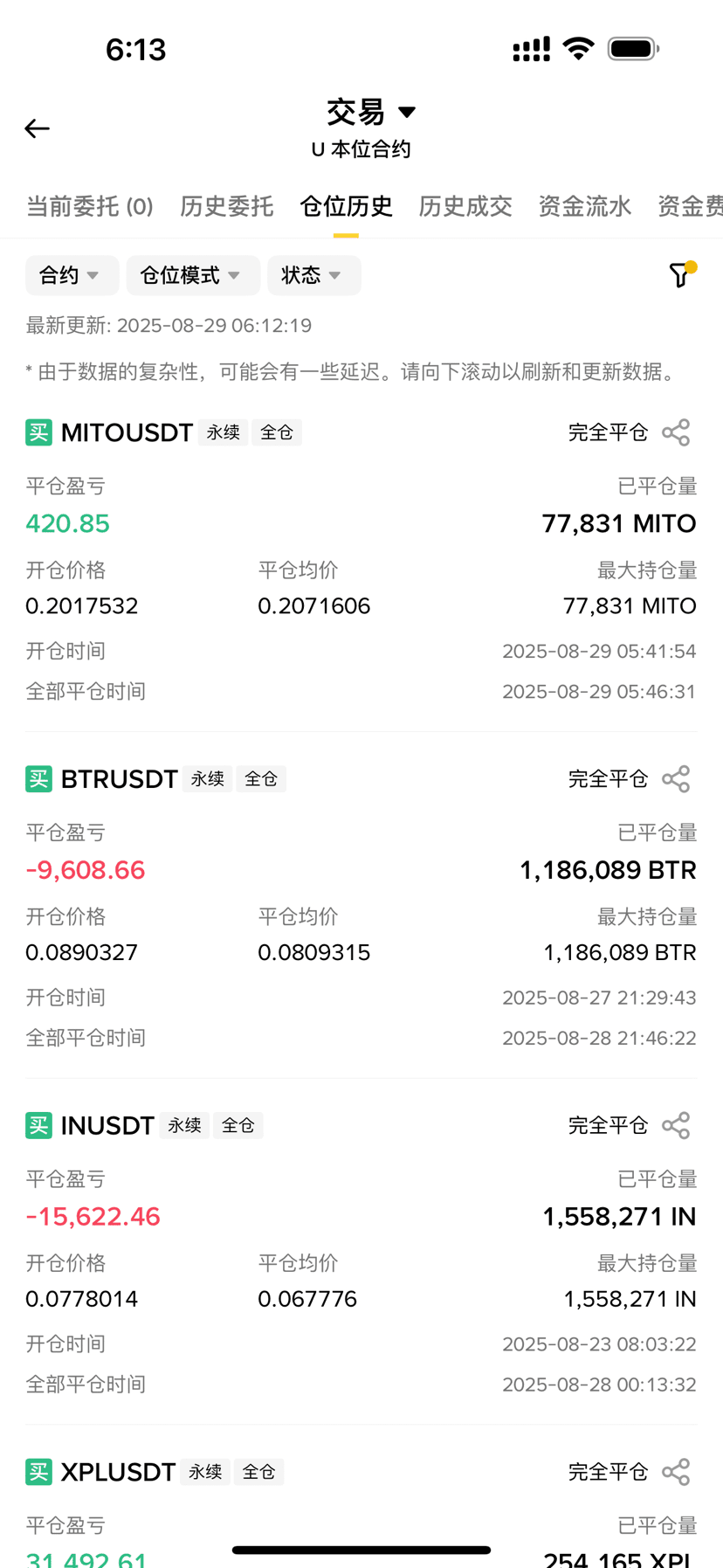The height and width of the screenshot is (1568, 723).
Task: Select the 仓位历史 tab
Action: (346, 206)
